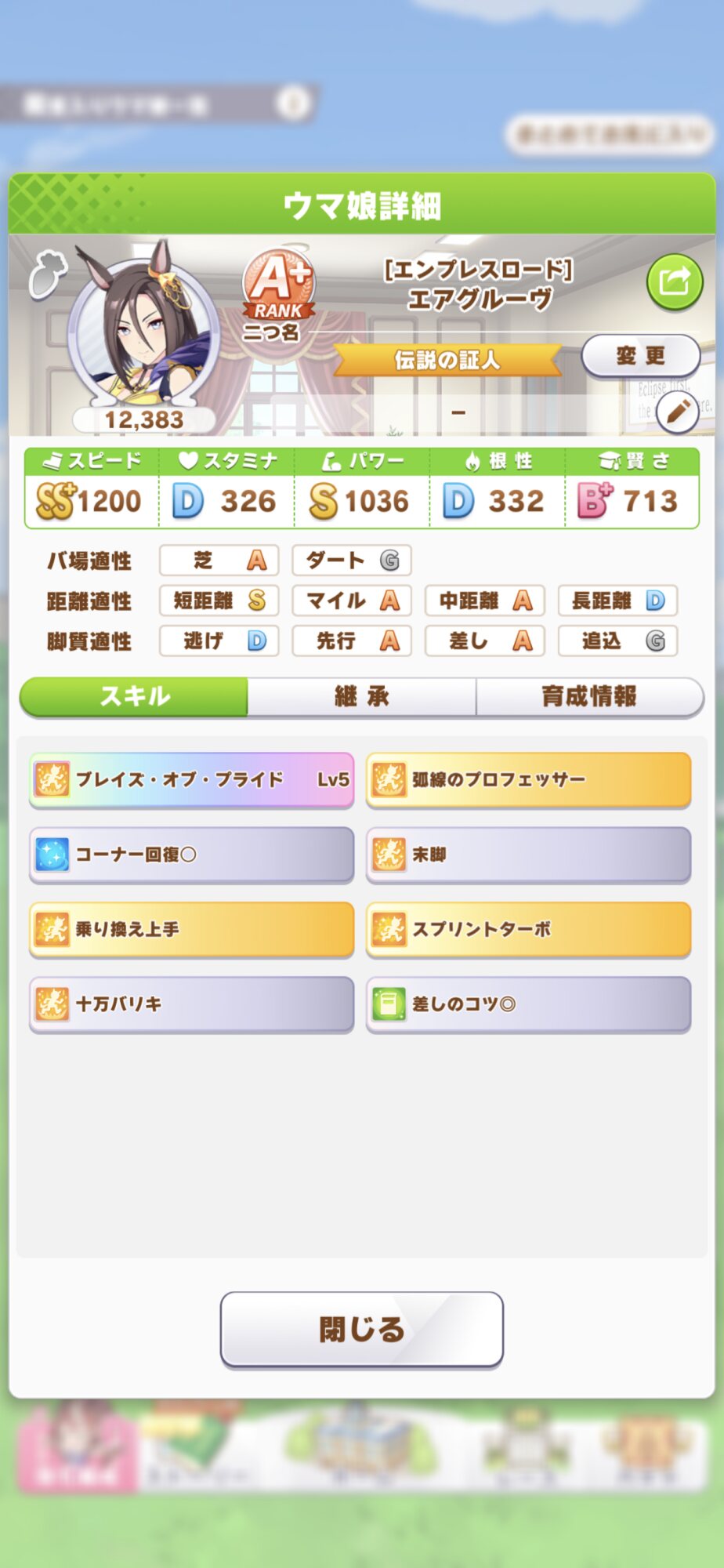Image resolution: width=724 pixels, height=1568 pixels.
Task: Tap the 変更 button to change title
Action: click(640, 356)
